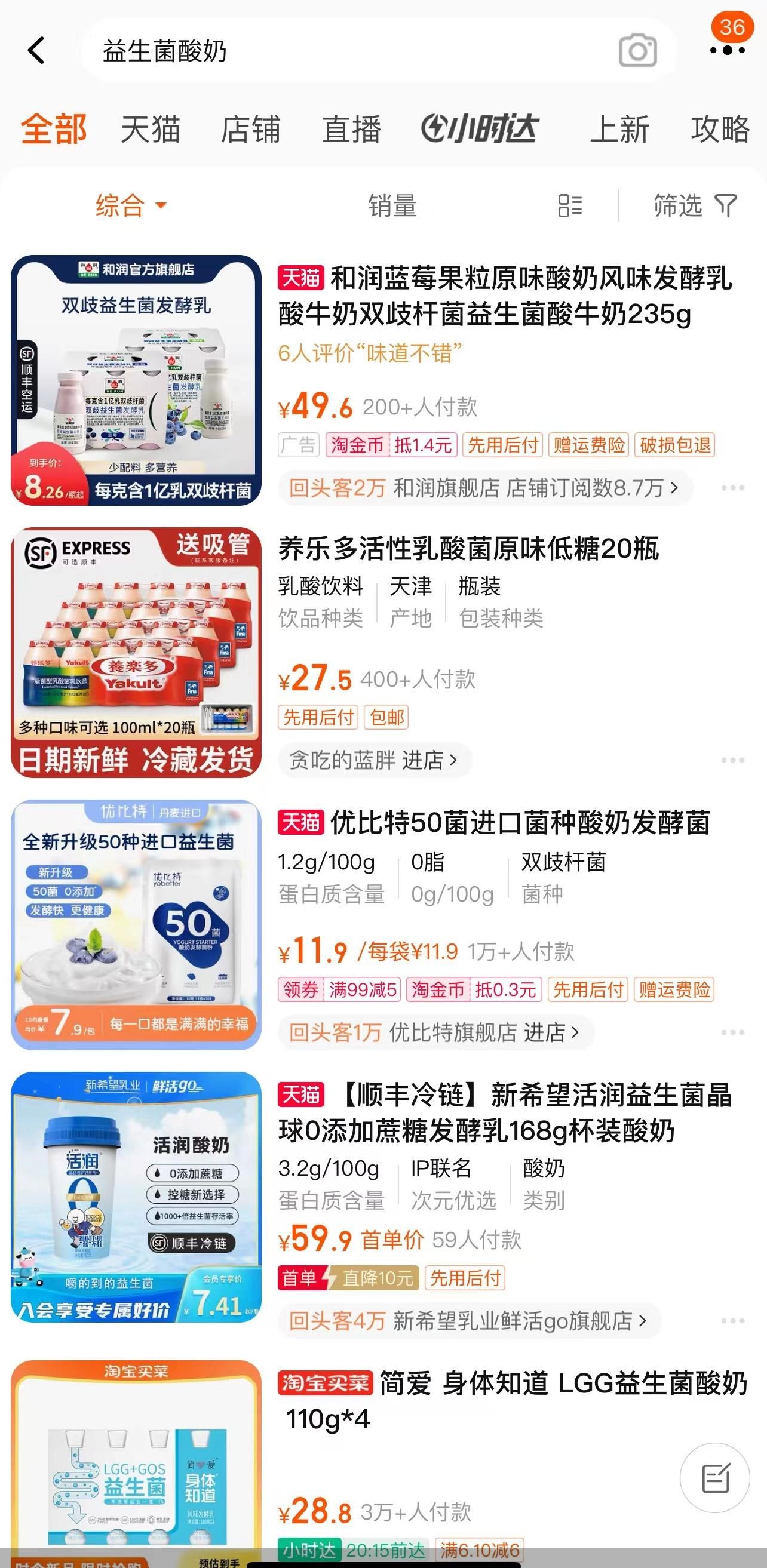Open 养乐多活性乳酸菌 20瓶 product

[x=469, y=549]
